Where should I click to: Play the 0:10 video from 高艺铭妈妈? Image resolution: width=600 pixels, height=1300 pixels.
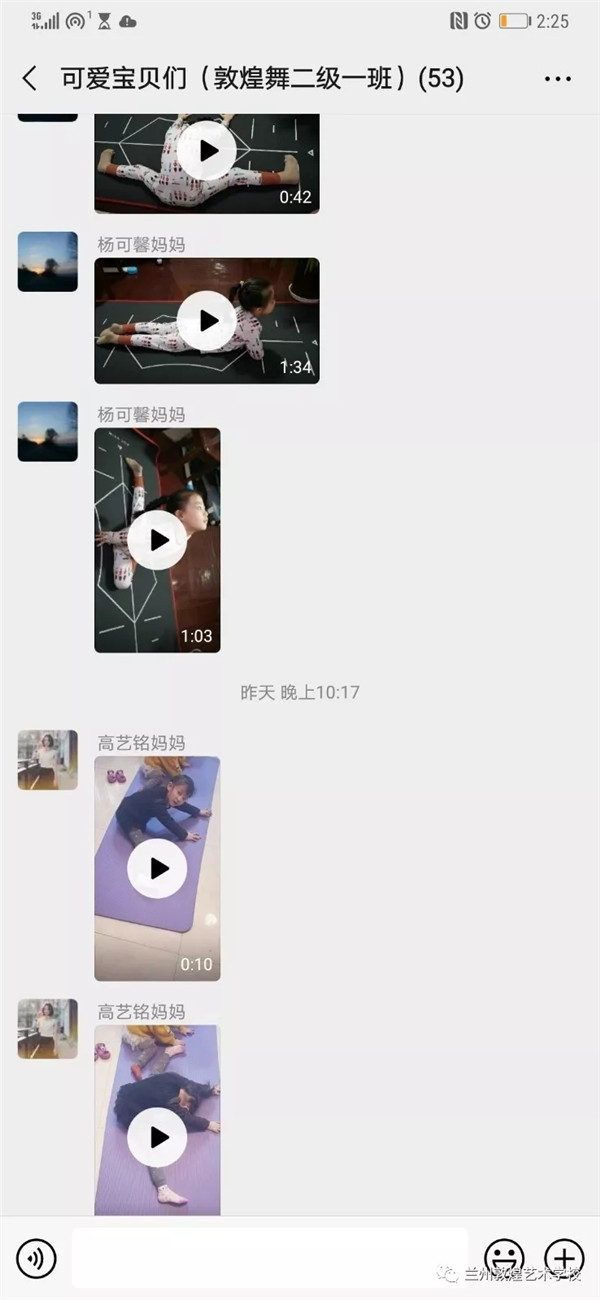click(x=157, y=869)
